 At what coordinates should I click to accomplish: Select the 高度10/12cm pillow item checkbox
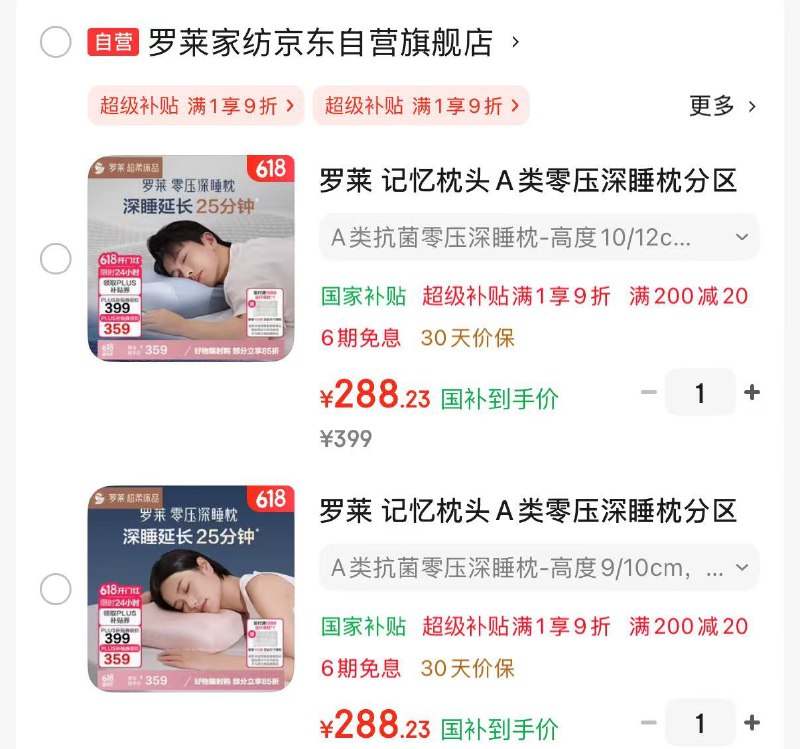[x=56, y=259]
